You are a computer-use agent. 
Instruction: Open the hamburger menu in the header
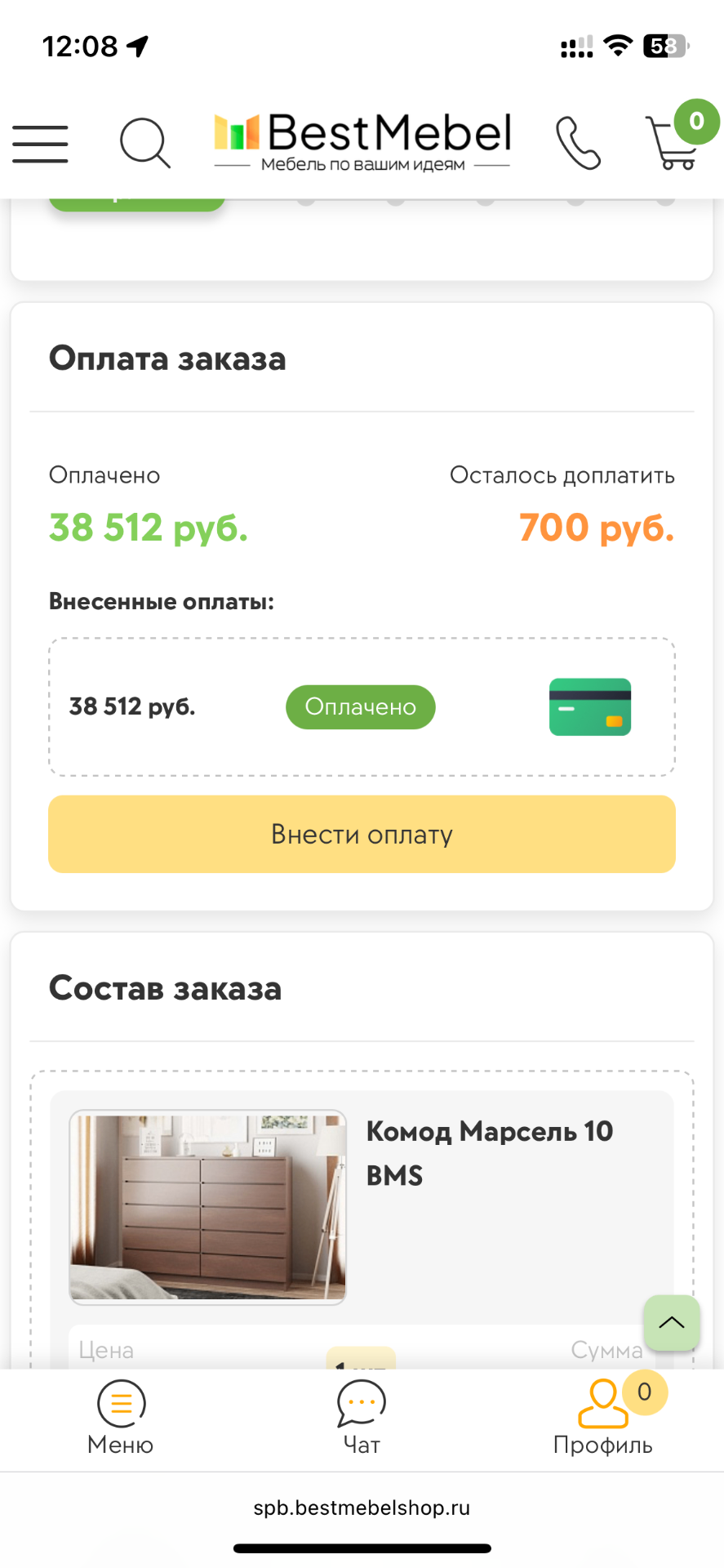coord(40,144)
